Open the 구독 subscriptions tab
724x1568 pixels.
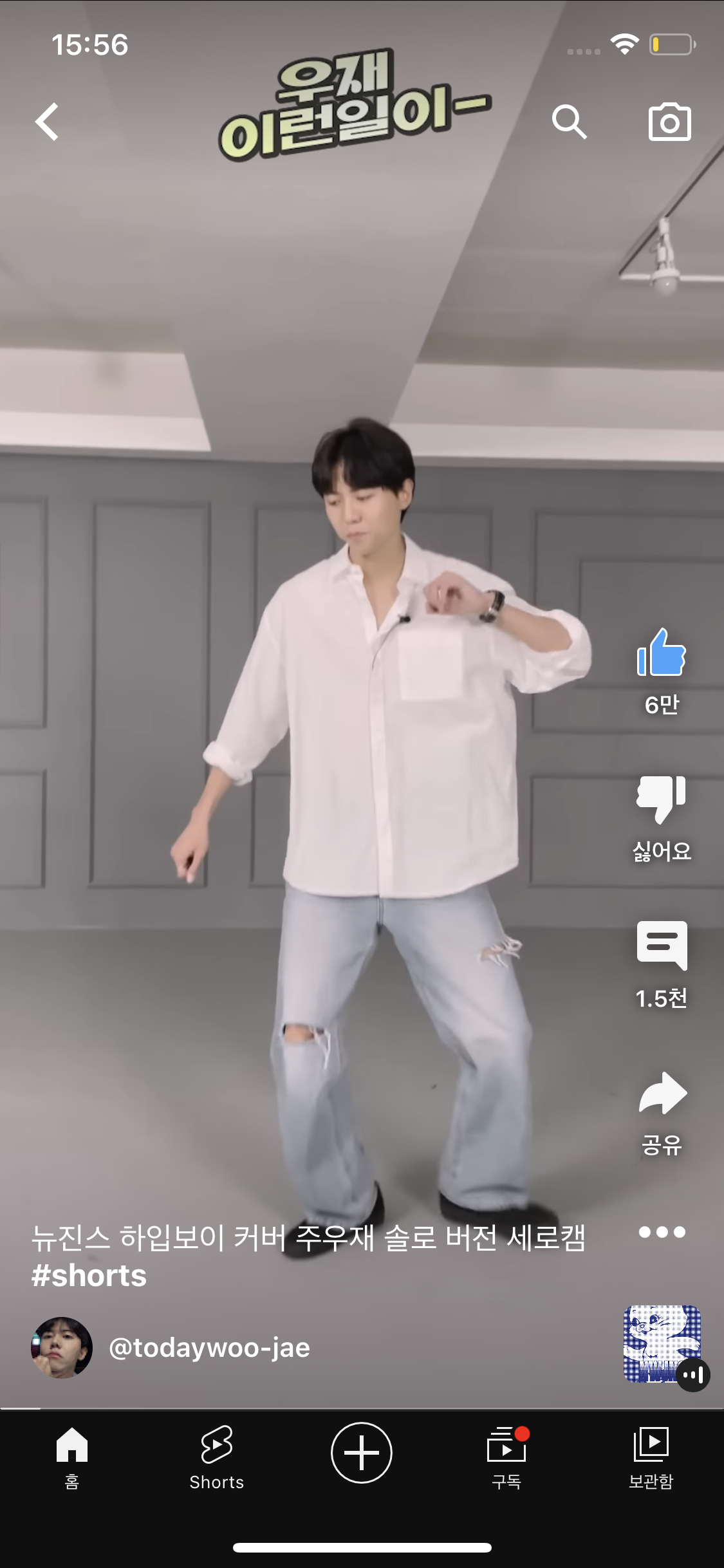(x=506, y=1457)
